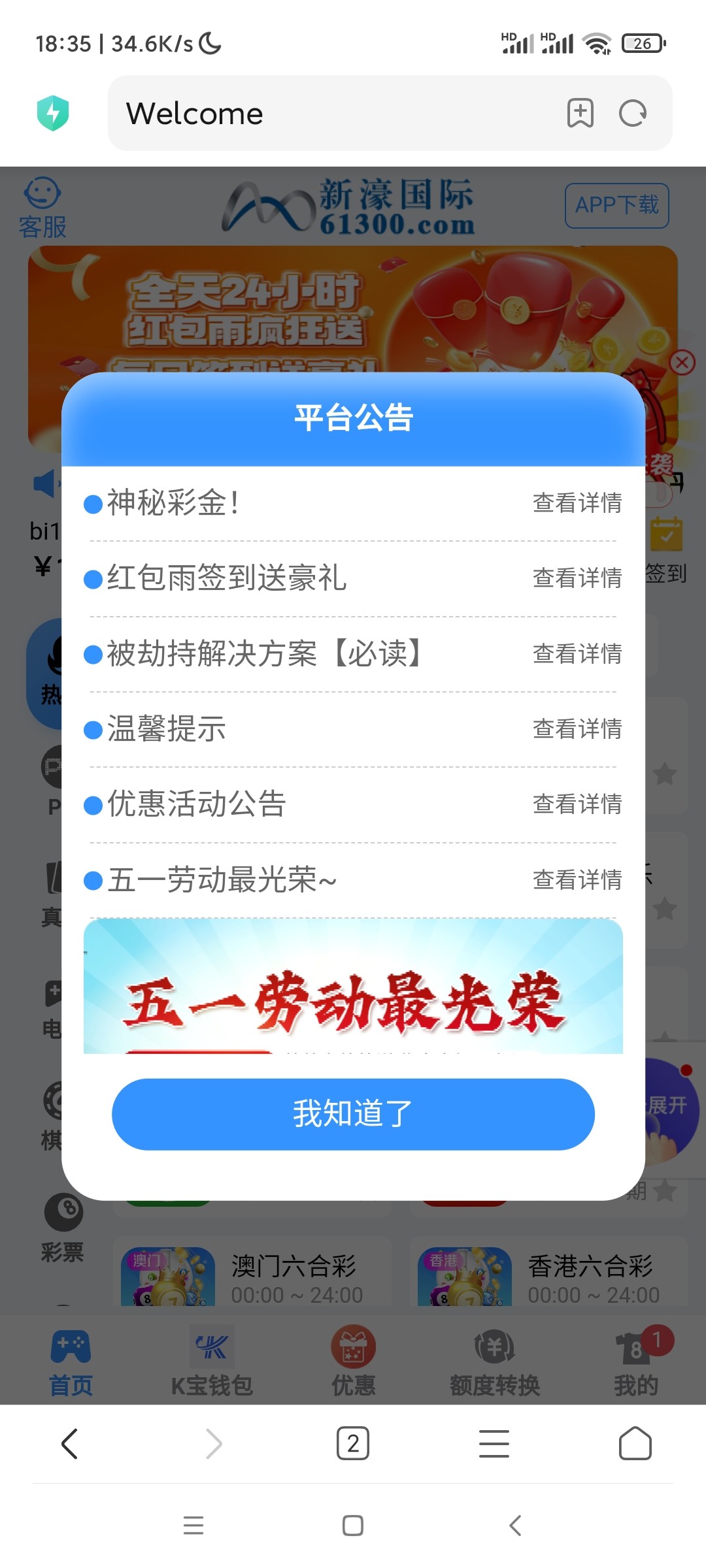This screenshot has width=706, height=1568.
Task: View 优惠活动公告 details
Action: click(x=577, y=804)
